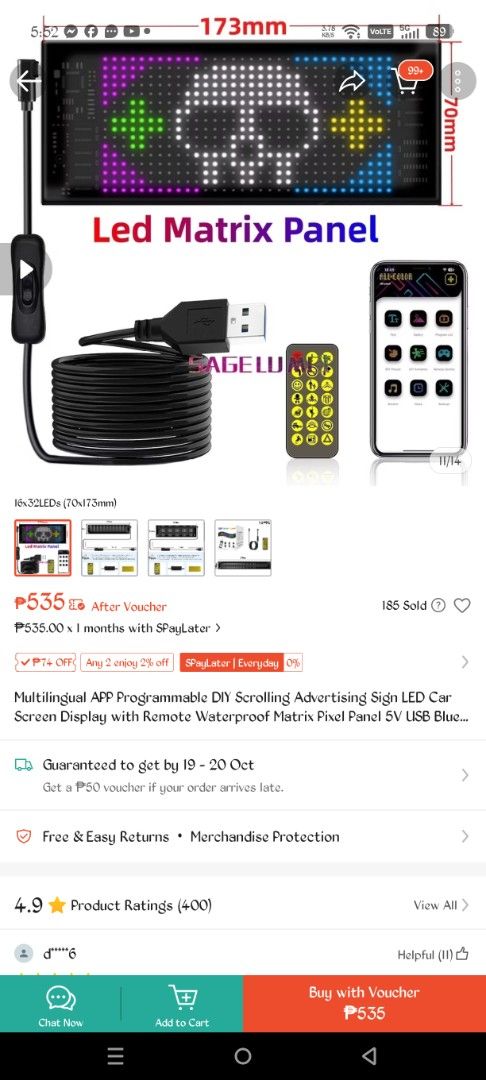The image size is (486, 1080).
Task: Go back using the top arrow
Action: pyautogui.click(x=28, y=81)
